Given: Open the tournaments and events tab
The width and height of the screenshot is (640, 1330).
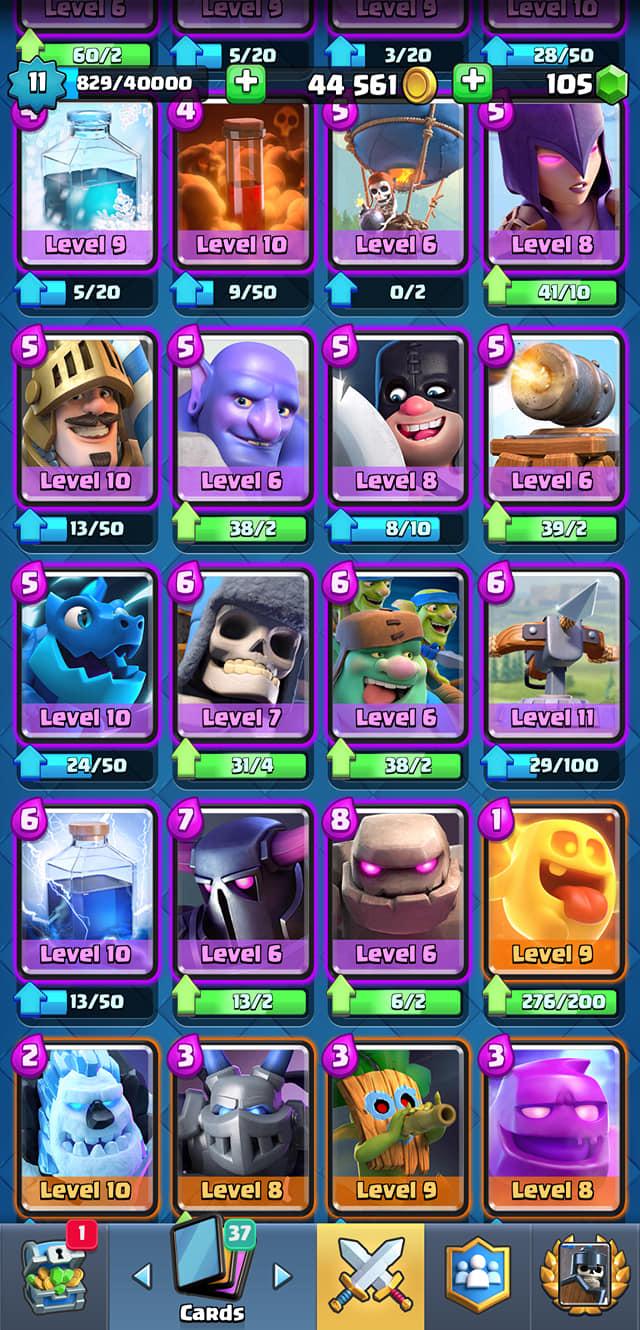Looking at the screenshot, I should [585, 1275].
